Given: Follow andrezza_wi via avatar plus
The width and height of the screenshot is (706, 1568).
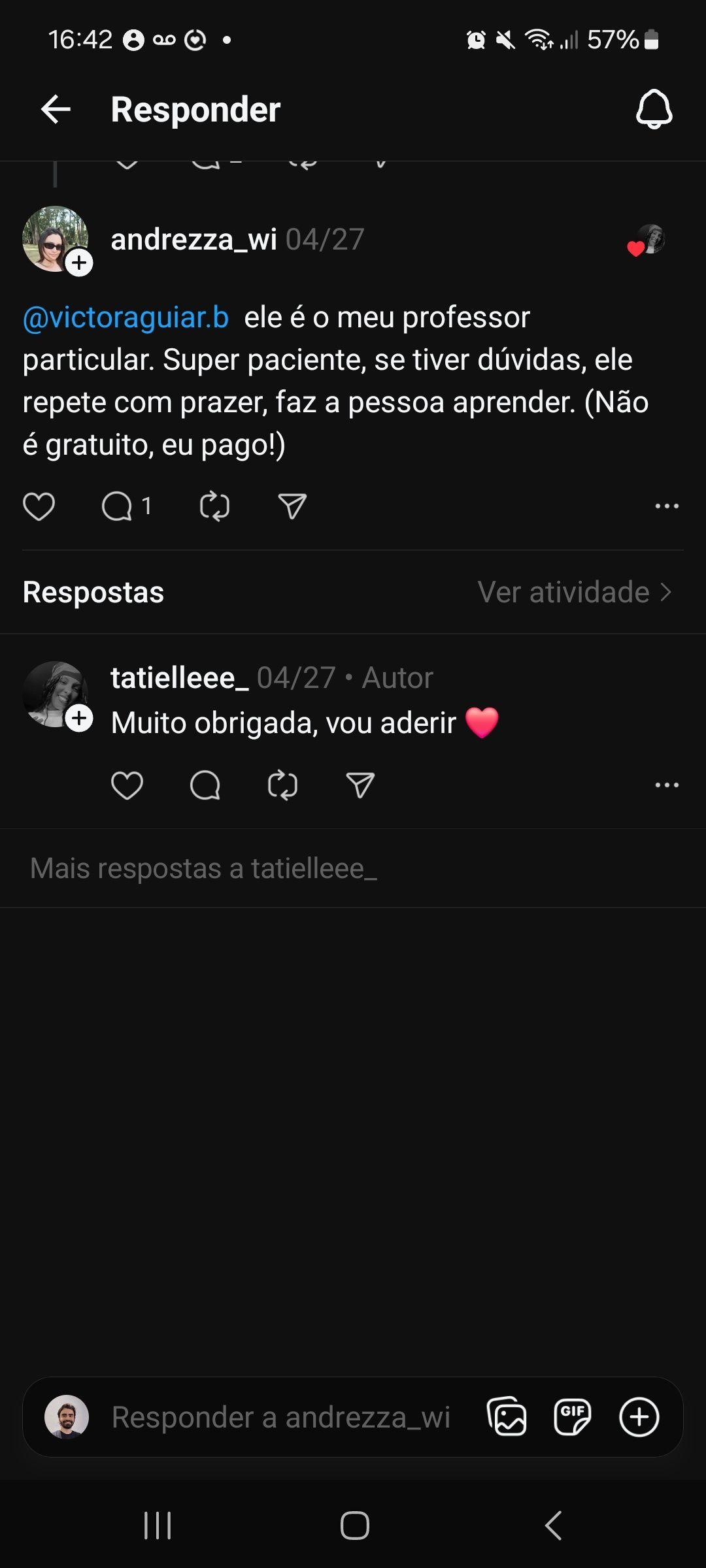Looking at the screenshot, I should pyautogui.click(x=80, y=263).
